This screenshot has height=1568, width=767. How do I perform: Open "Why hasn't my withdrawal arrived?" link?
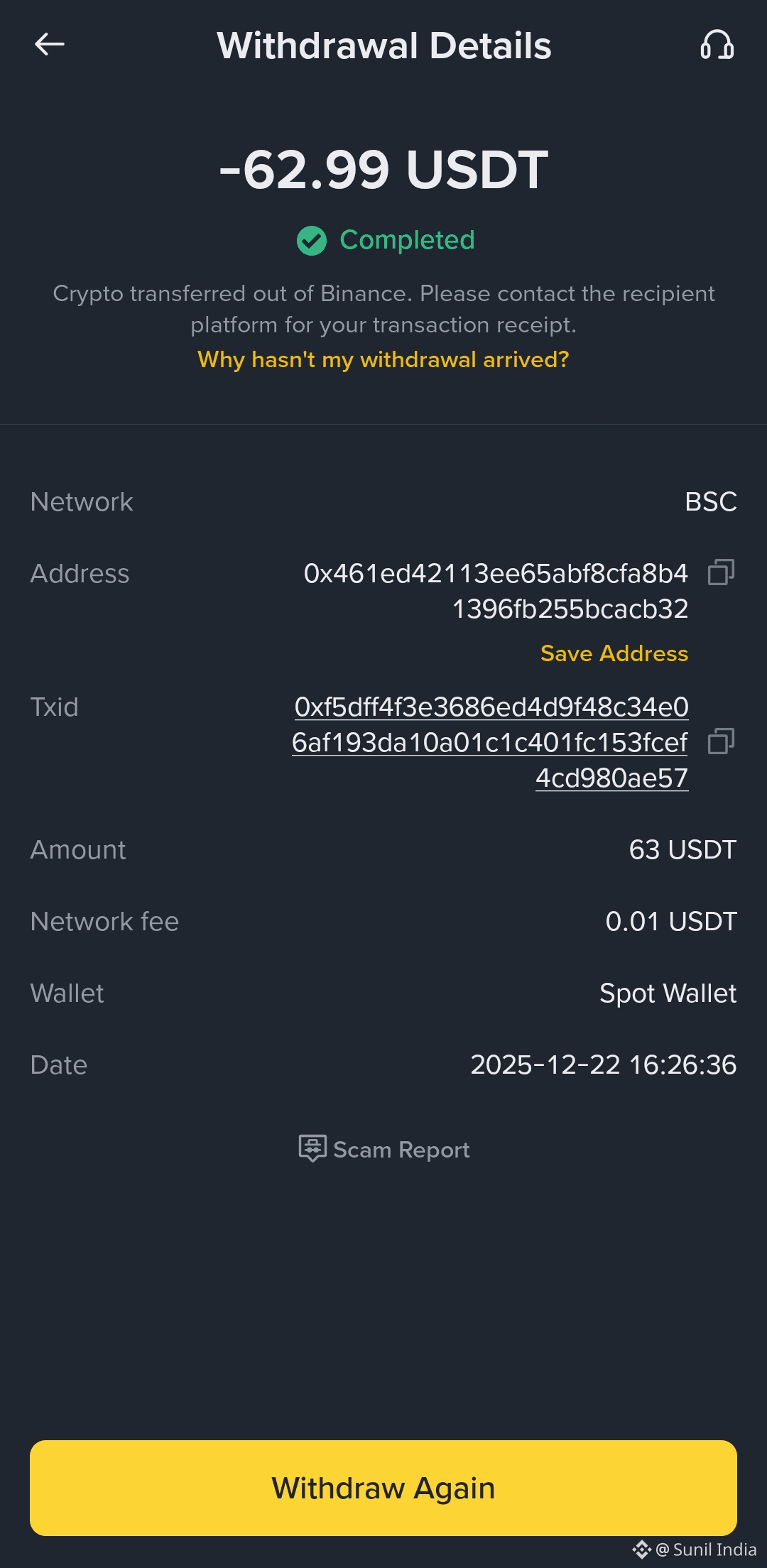tap(383, 359)
